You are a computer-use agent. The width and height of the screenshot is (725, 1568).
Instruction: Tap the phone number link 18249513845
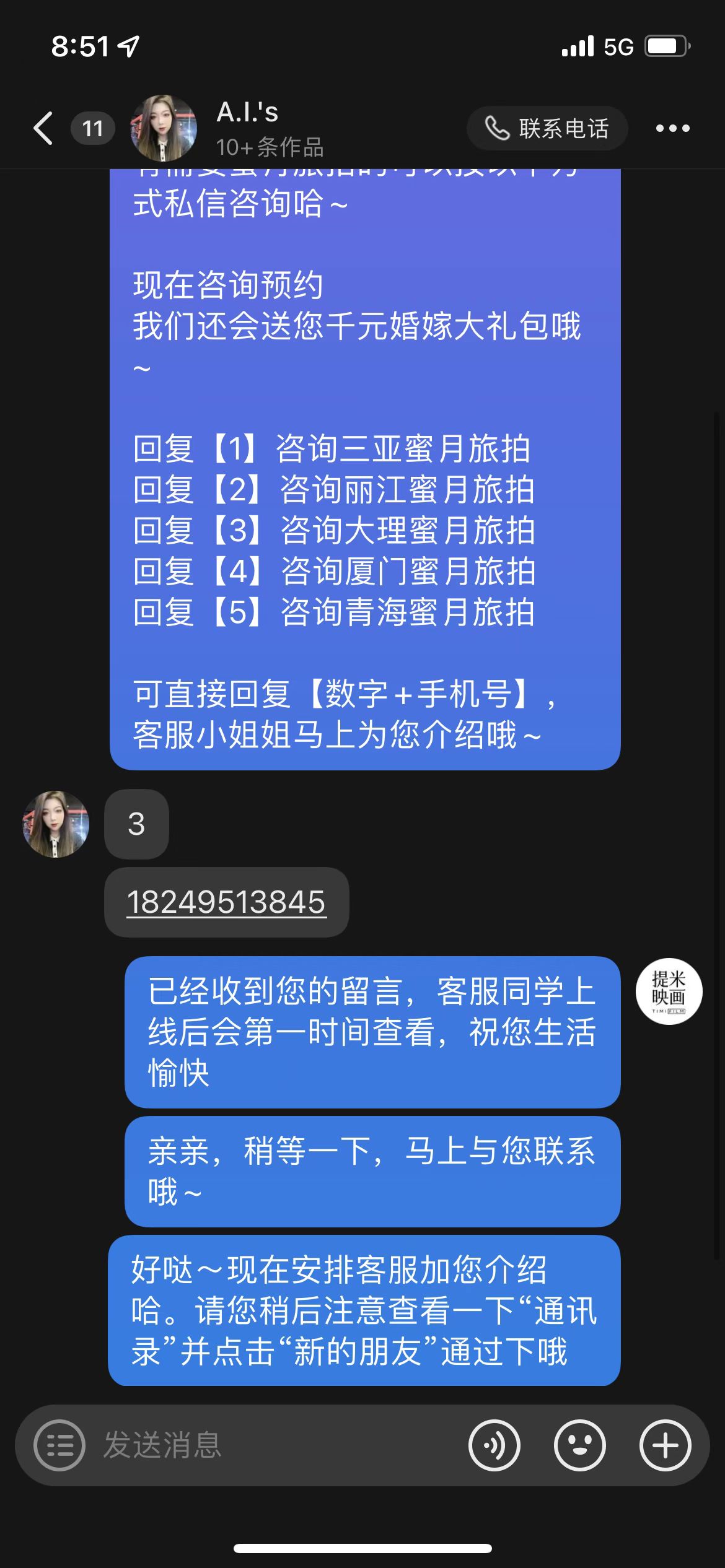coord(226,902)
